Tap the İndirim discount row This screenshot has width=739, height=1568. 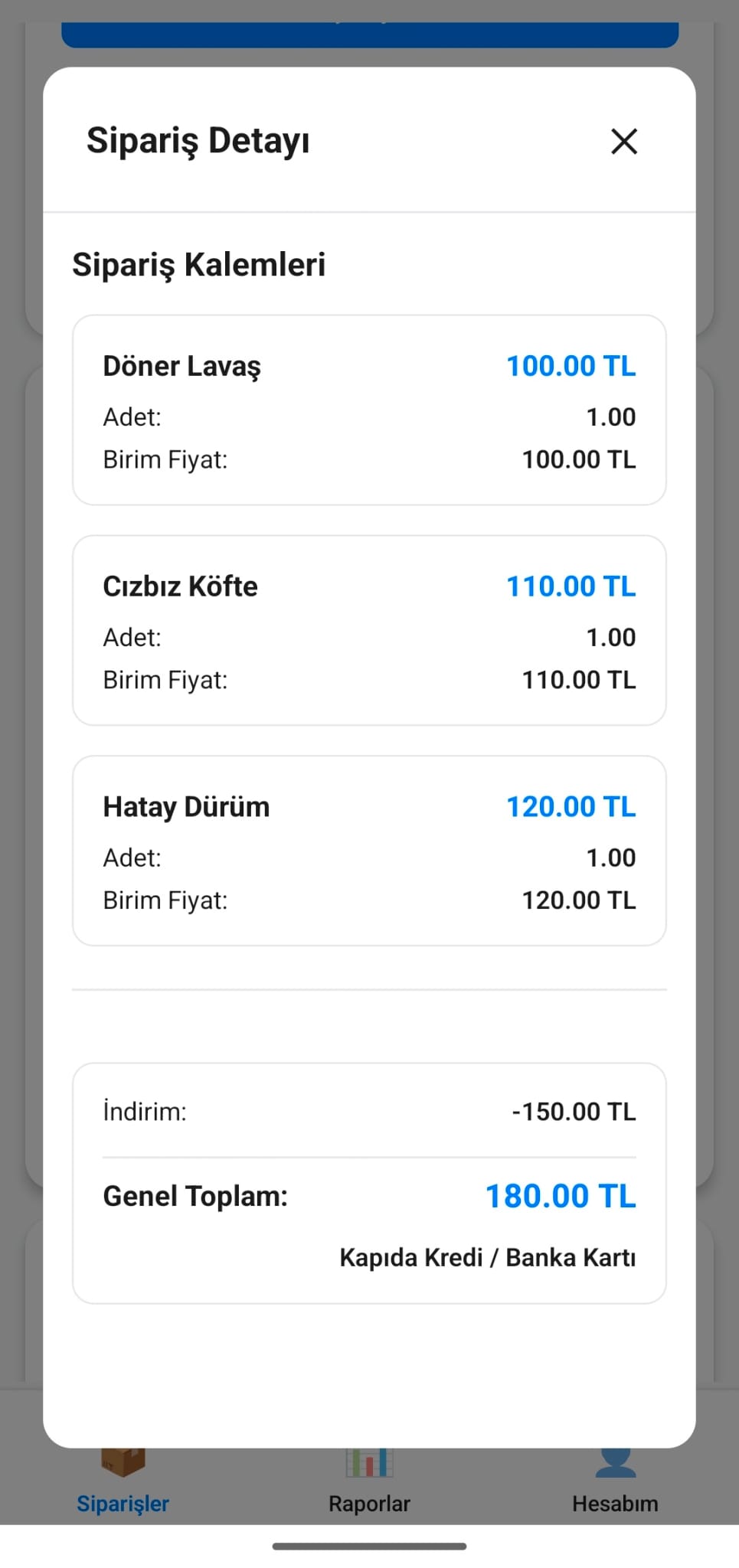click(x=370, y=1112)
